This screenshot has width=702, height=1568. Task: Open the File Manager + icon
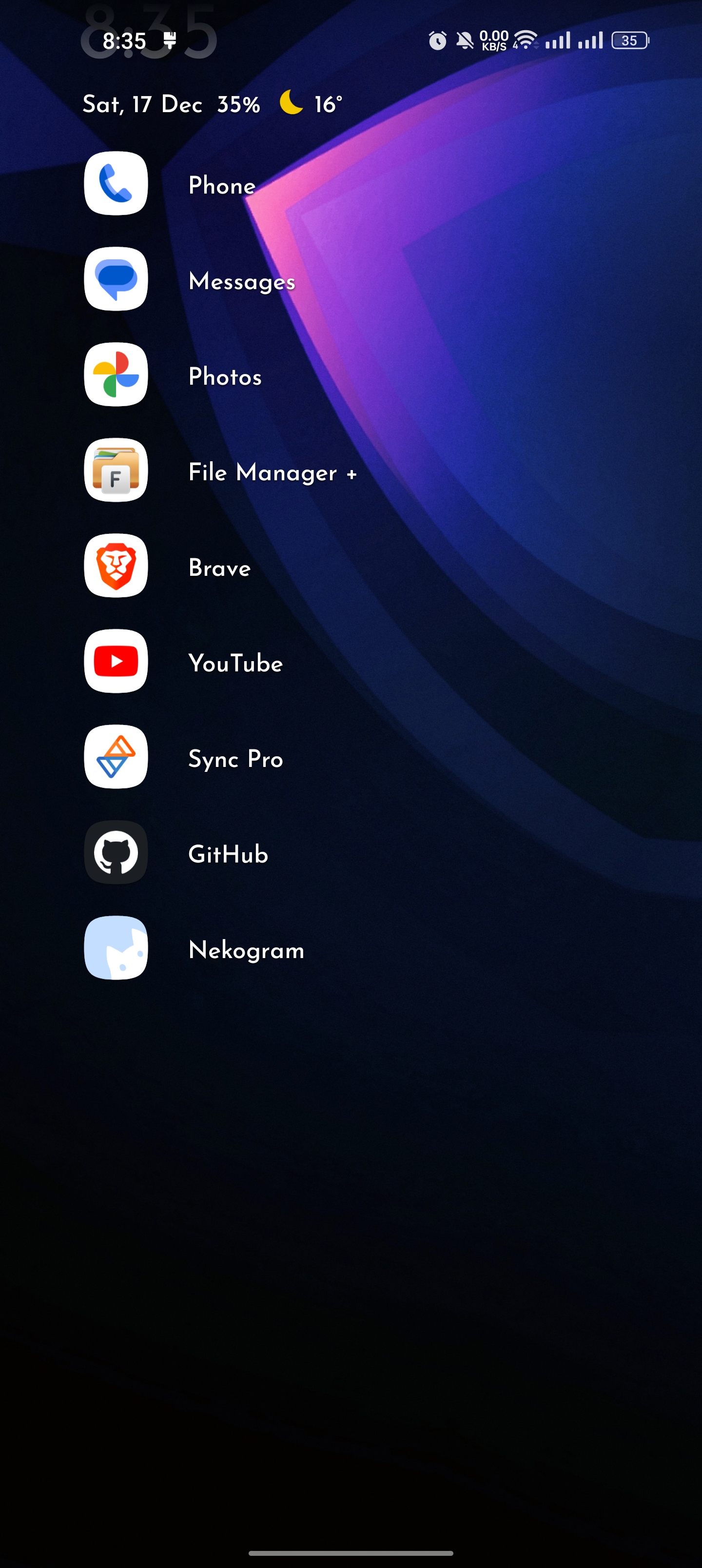pyautogui.click(x=115, y=470)
